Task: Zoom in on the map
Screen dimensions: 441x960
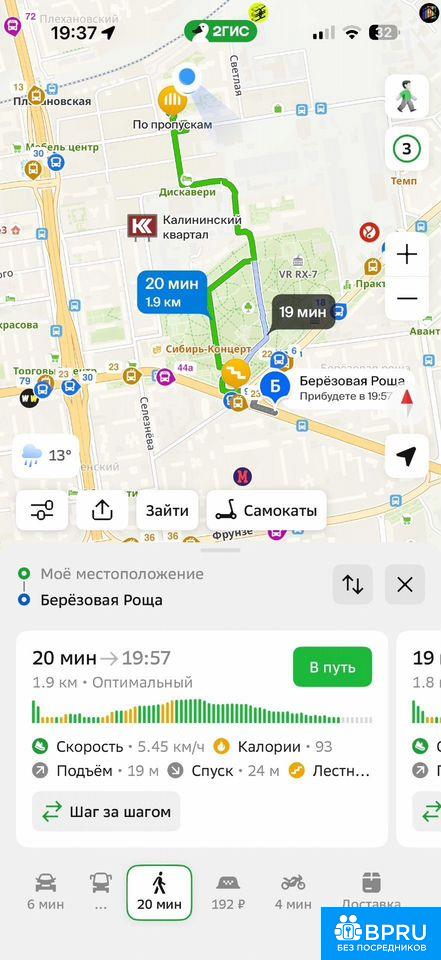Action: (407, 255)
